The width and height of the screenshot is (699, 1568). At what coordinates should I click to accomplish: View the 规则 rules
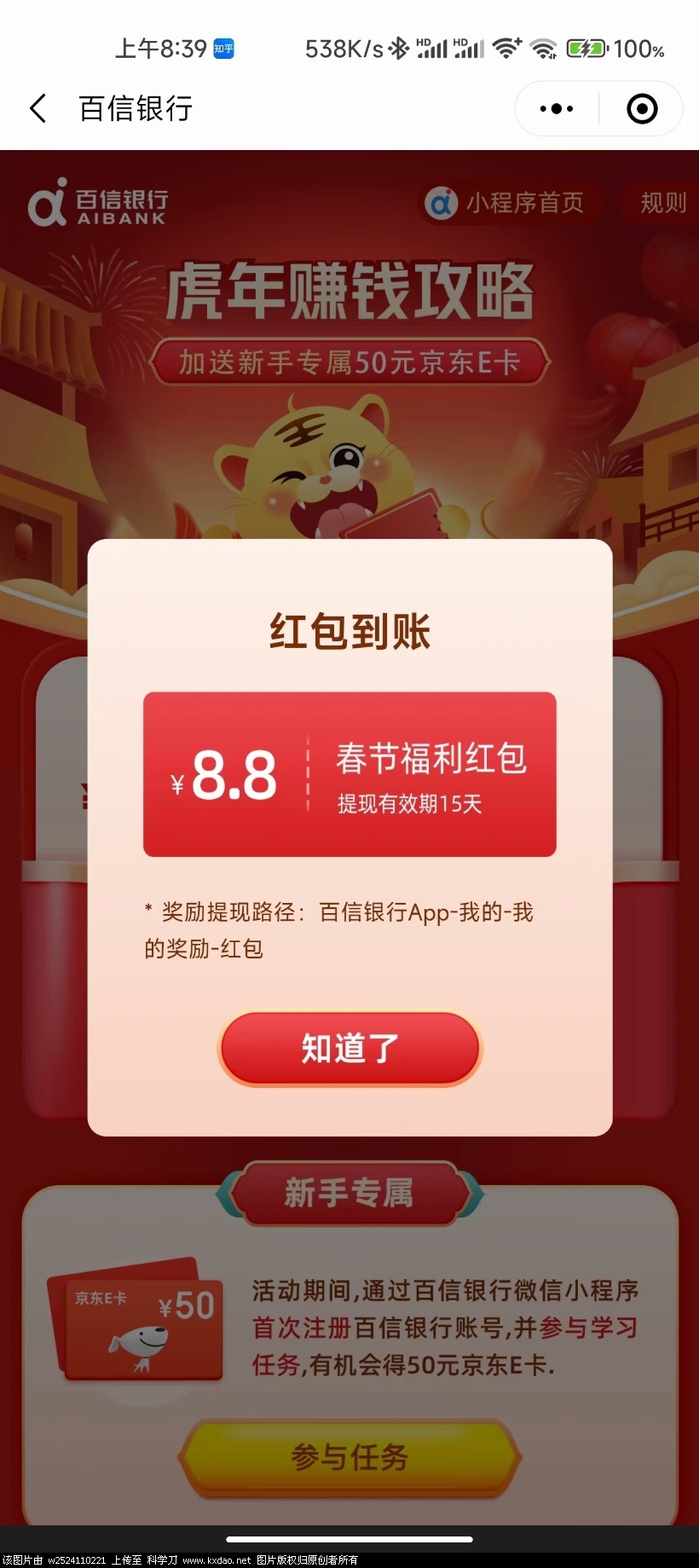(x=662, y=203)
